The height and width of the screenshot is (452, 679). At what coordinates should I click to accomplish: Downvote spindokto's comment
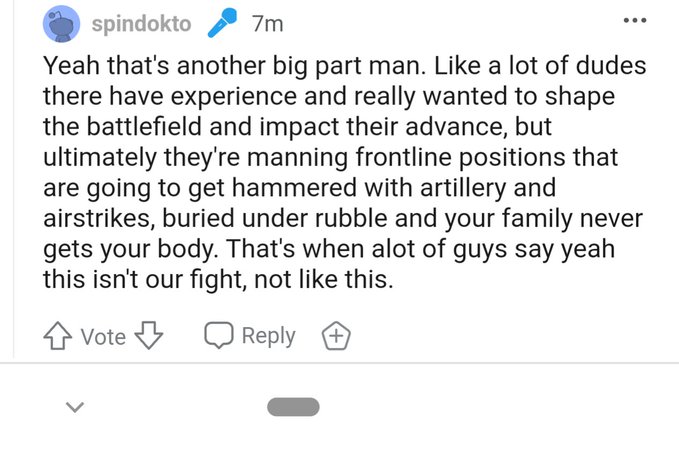pos(148,336)
